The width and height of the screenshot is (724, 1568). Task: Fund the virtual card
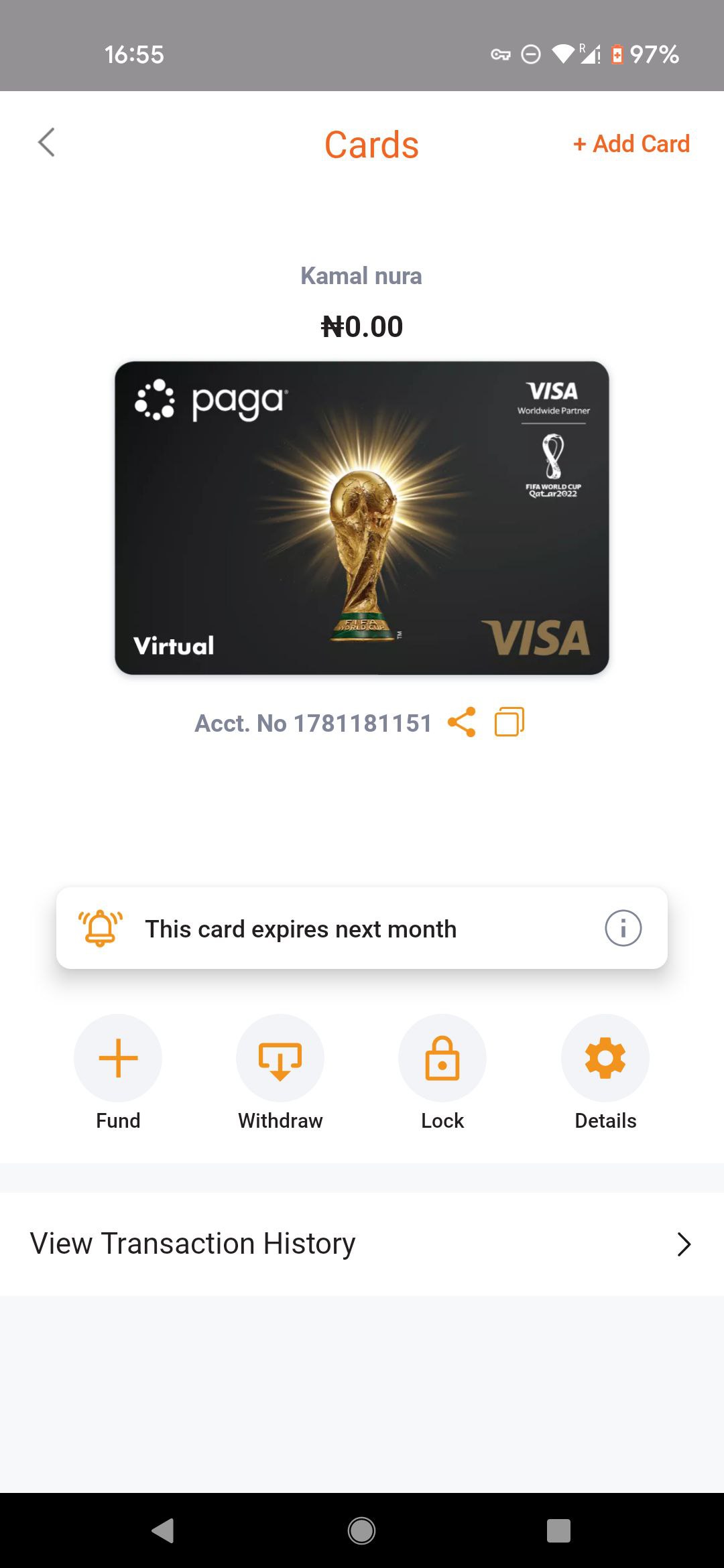(118, 1059)
